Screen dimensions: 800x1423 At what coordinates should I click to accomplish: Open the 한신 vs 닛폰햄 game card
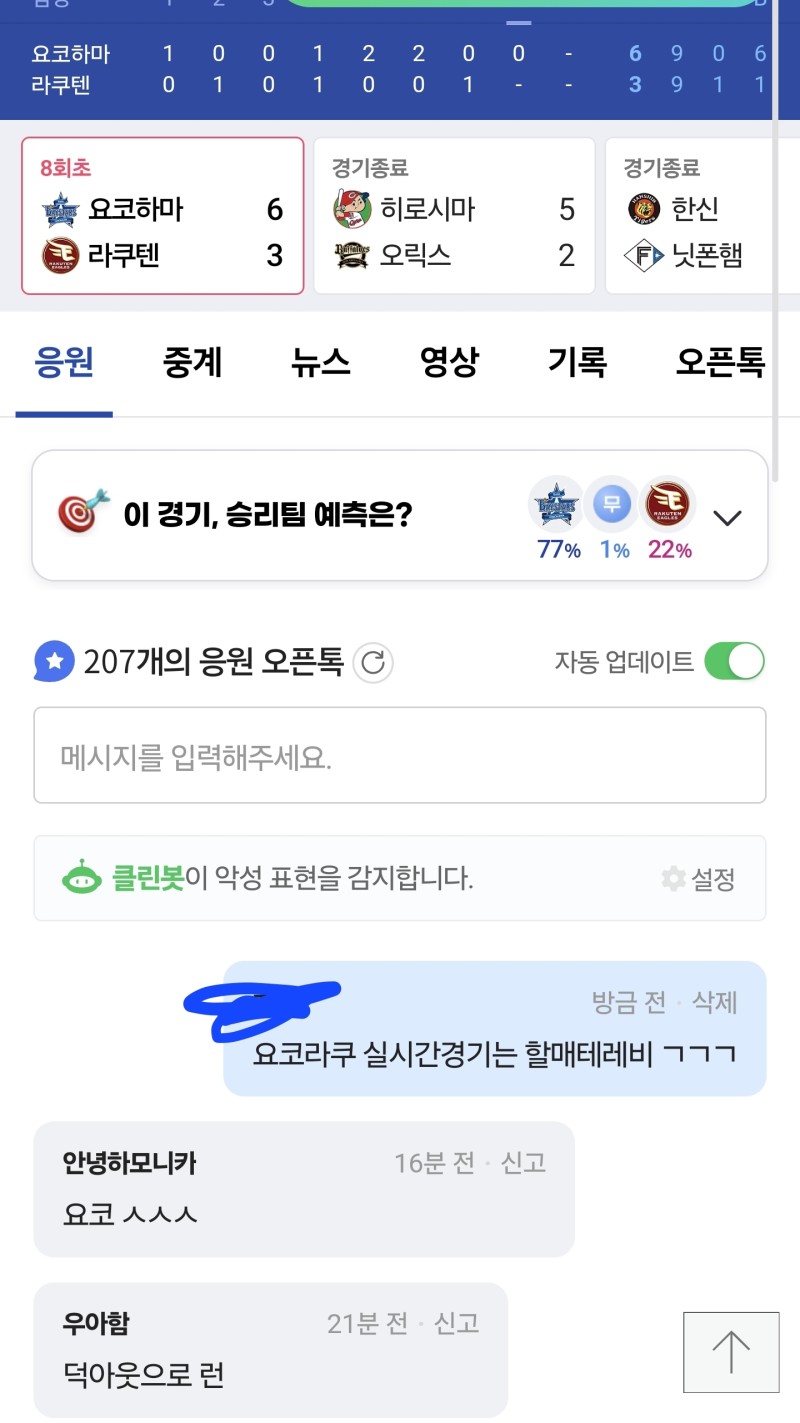(700, 216)
